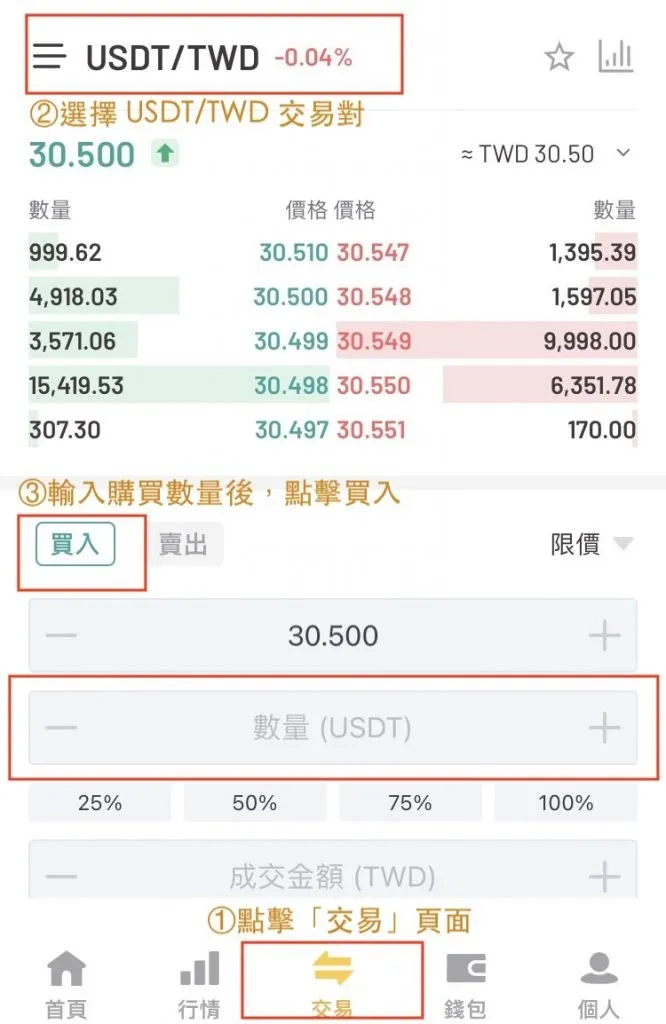Select the 100% amount option

(565, 803)
